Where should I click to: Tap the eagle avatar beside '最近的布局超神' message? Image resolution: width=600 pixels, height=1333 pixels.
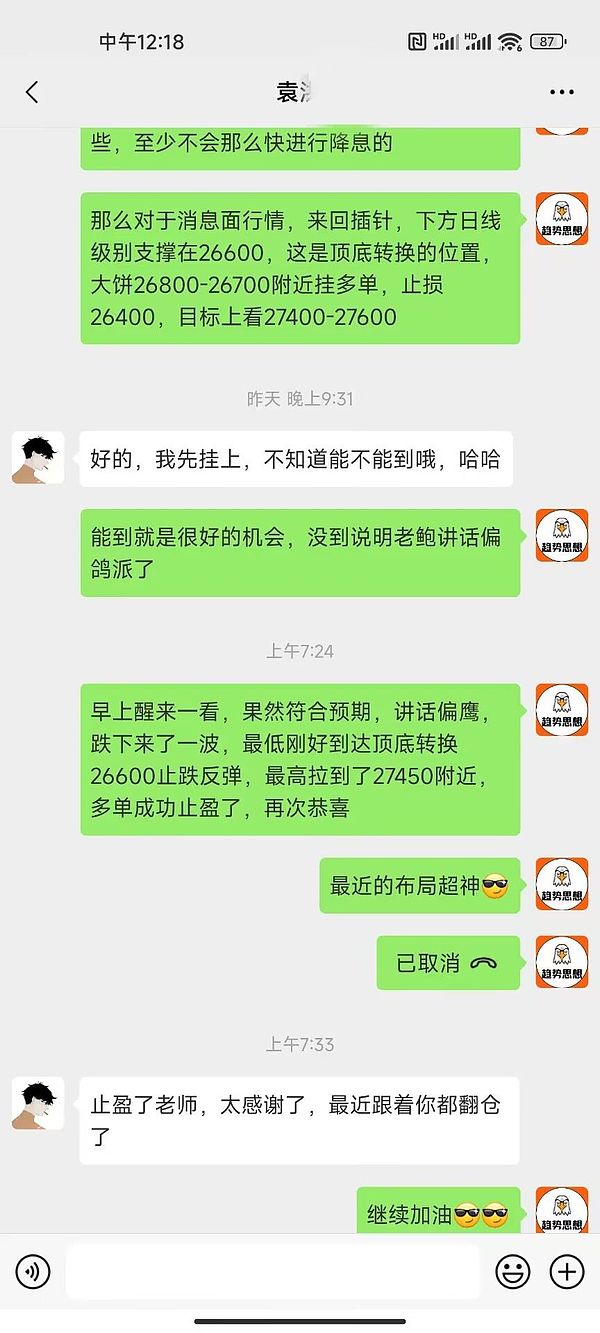coord(561,884)
